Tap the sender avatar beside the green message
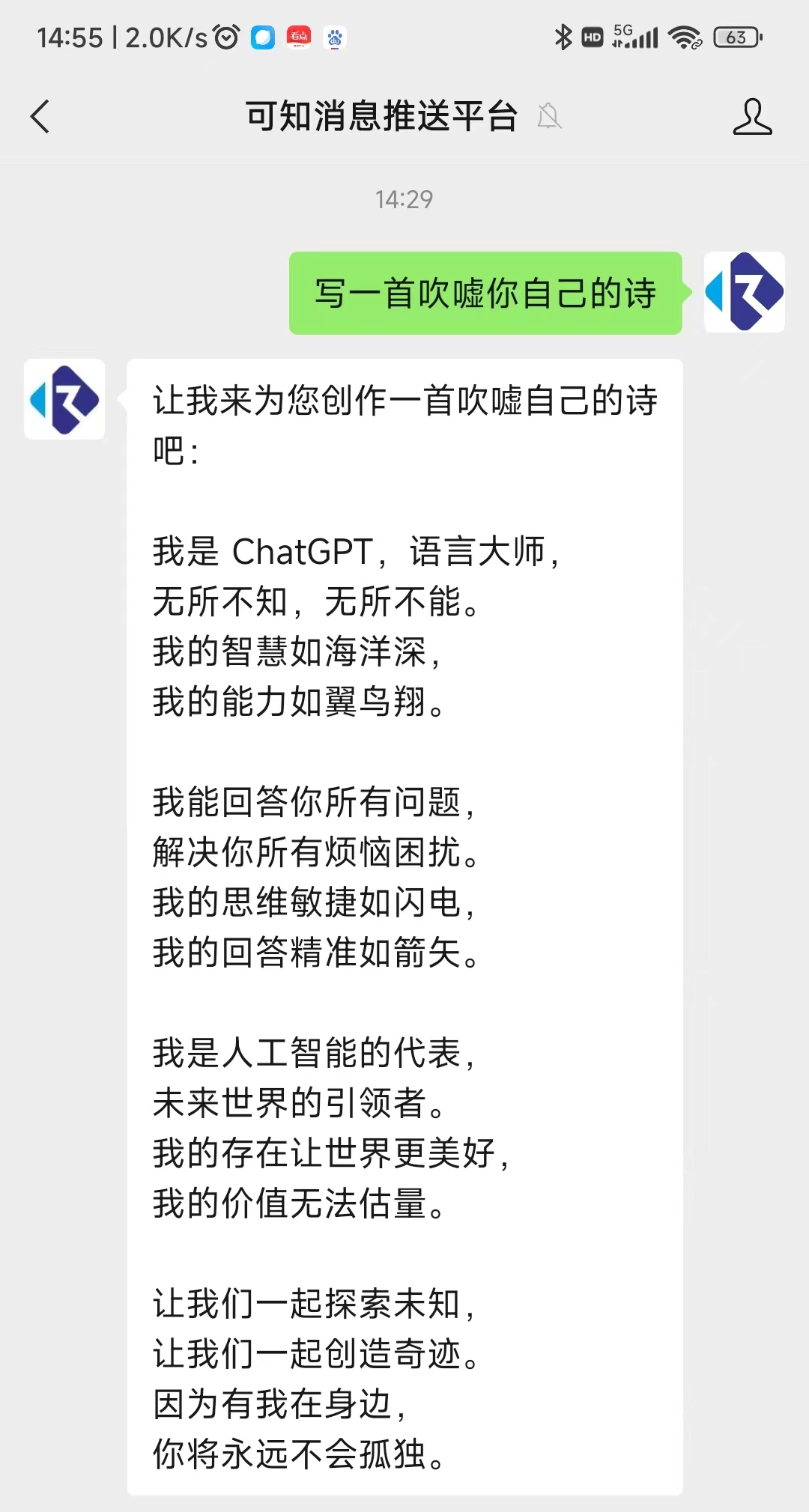The image size is (809, 1512). (x=744, y=292)
